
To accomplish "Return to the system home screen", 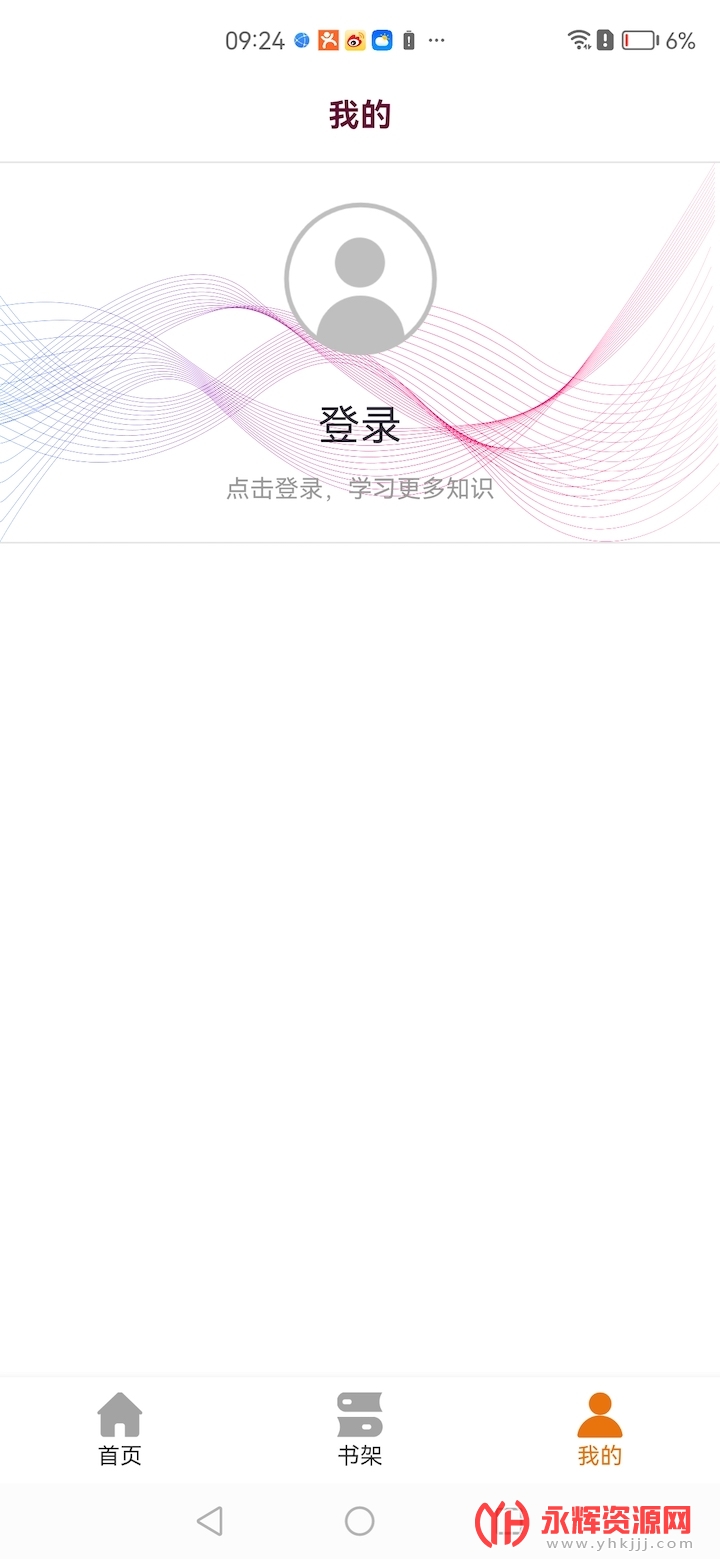I will click(x=360, y=1521).
